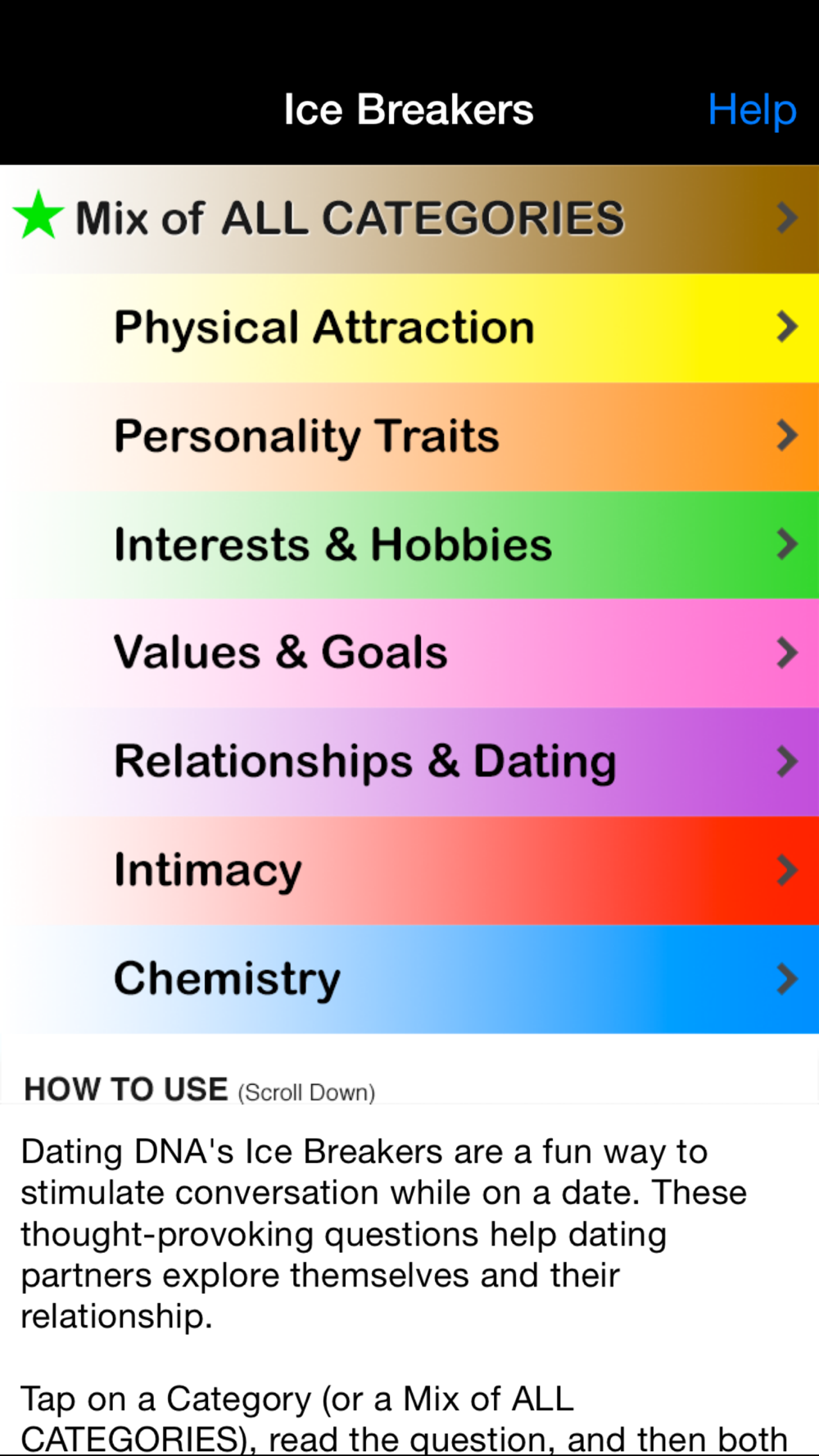The width and height of the screenshot is (819, 1456).
Task: Open Mix of ALL CATEGORIES
Action: point(409,219)
